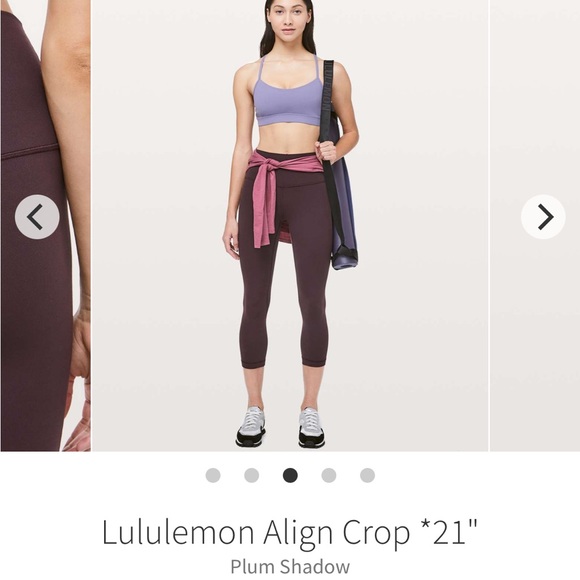Advance to the next product image
This screenshot has width=580, height=580.
pos(543,217)
